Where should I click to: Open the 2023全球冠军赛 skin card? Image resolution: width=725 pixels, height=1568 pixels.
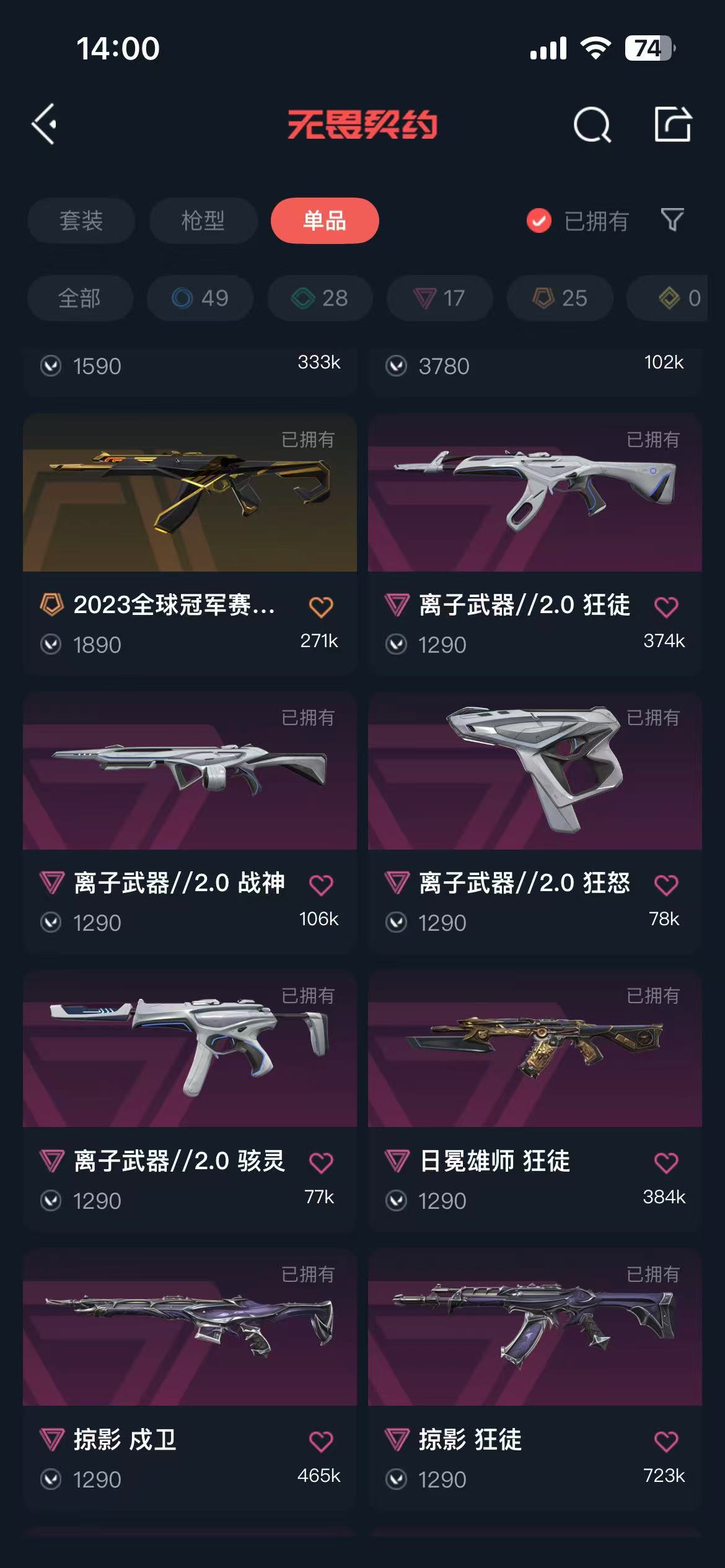point(190,544)
